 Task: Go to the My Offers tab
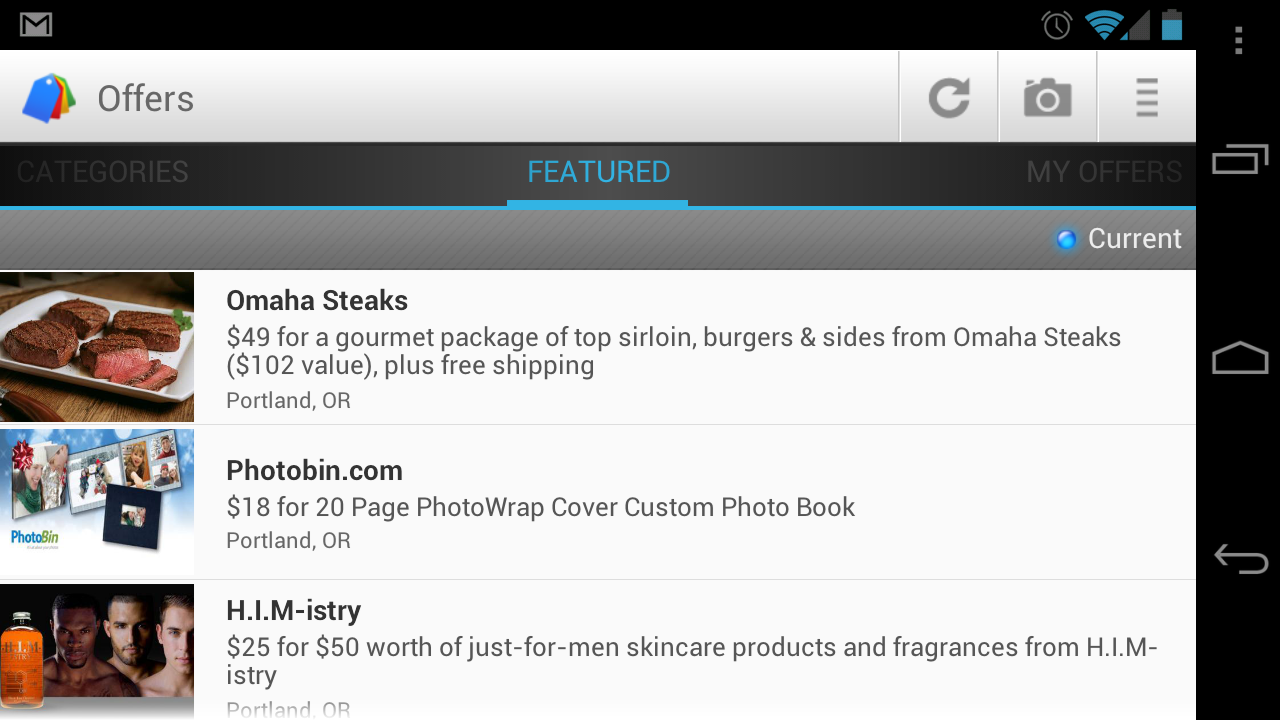click(x=1103, y=172)
